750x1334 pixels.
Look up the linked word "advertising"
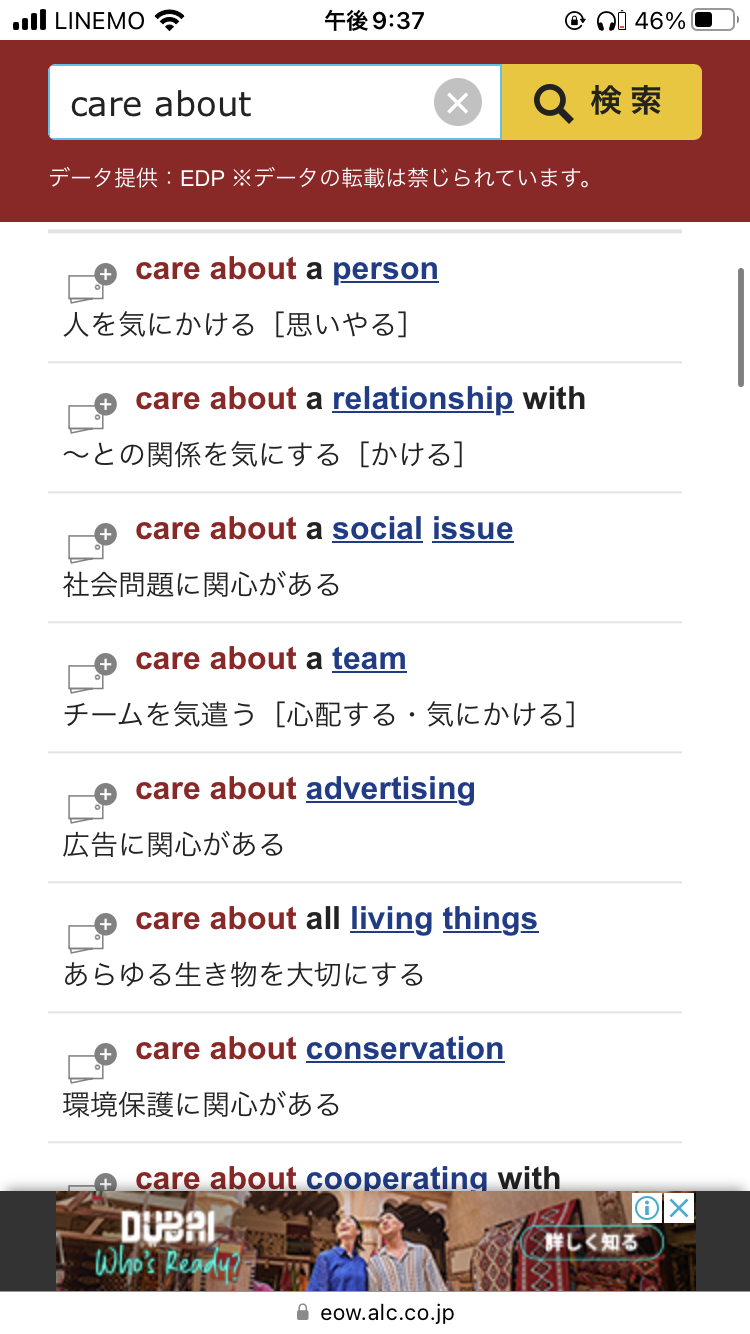(390, 789)
